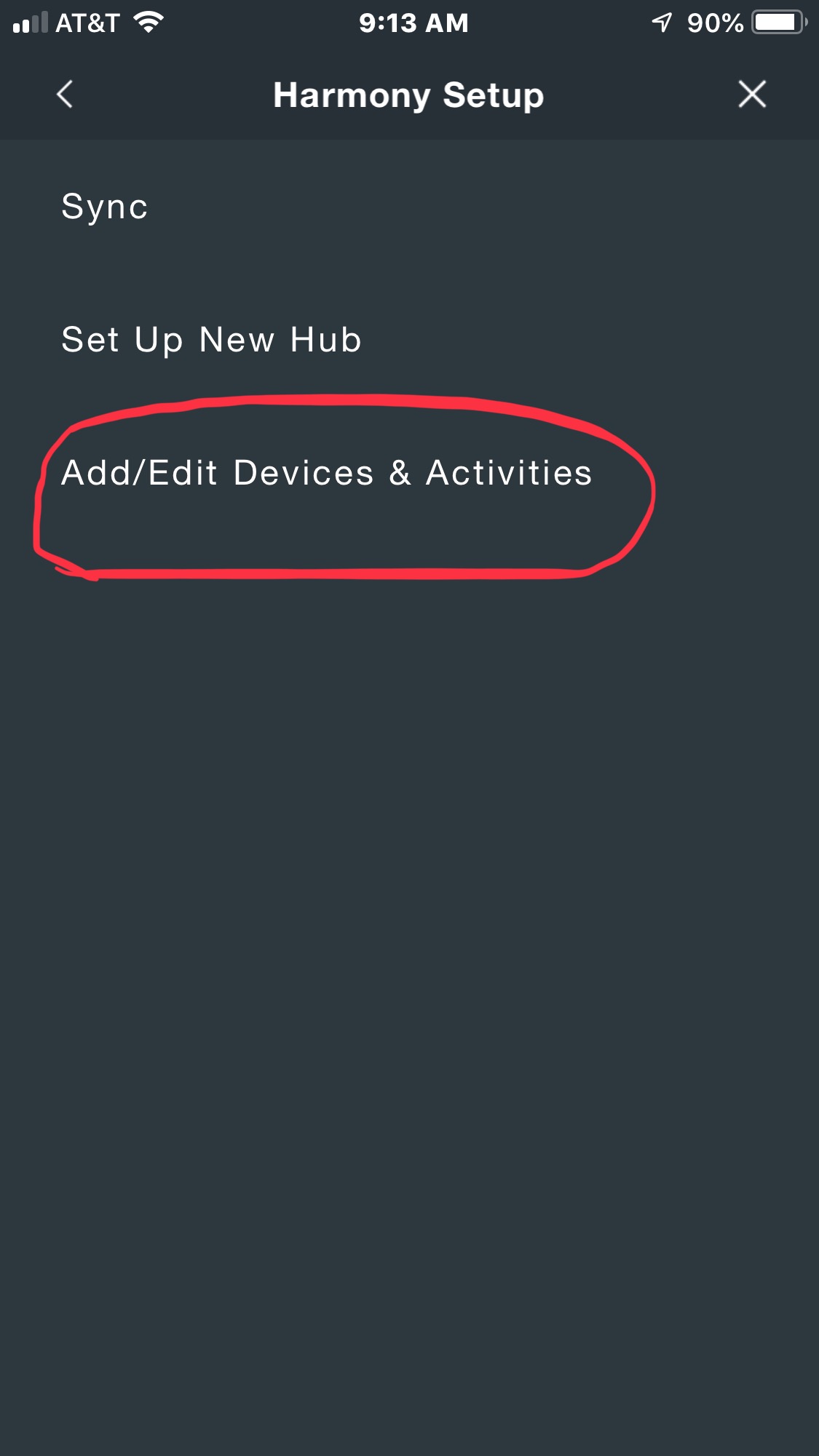Open the Sync option
Screen dimensions: 819x1456
(x=409, y=207)
